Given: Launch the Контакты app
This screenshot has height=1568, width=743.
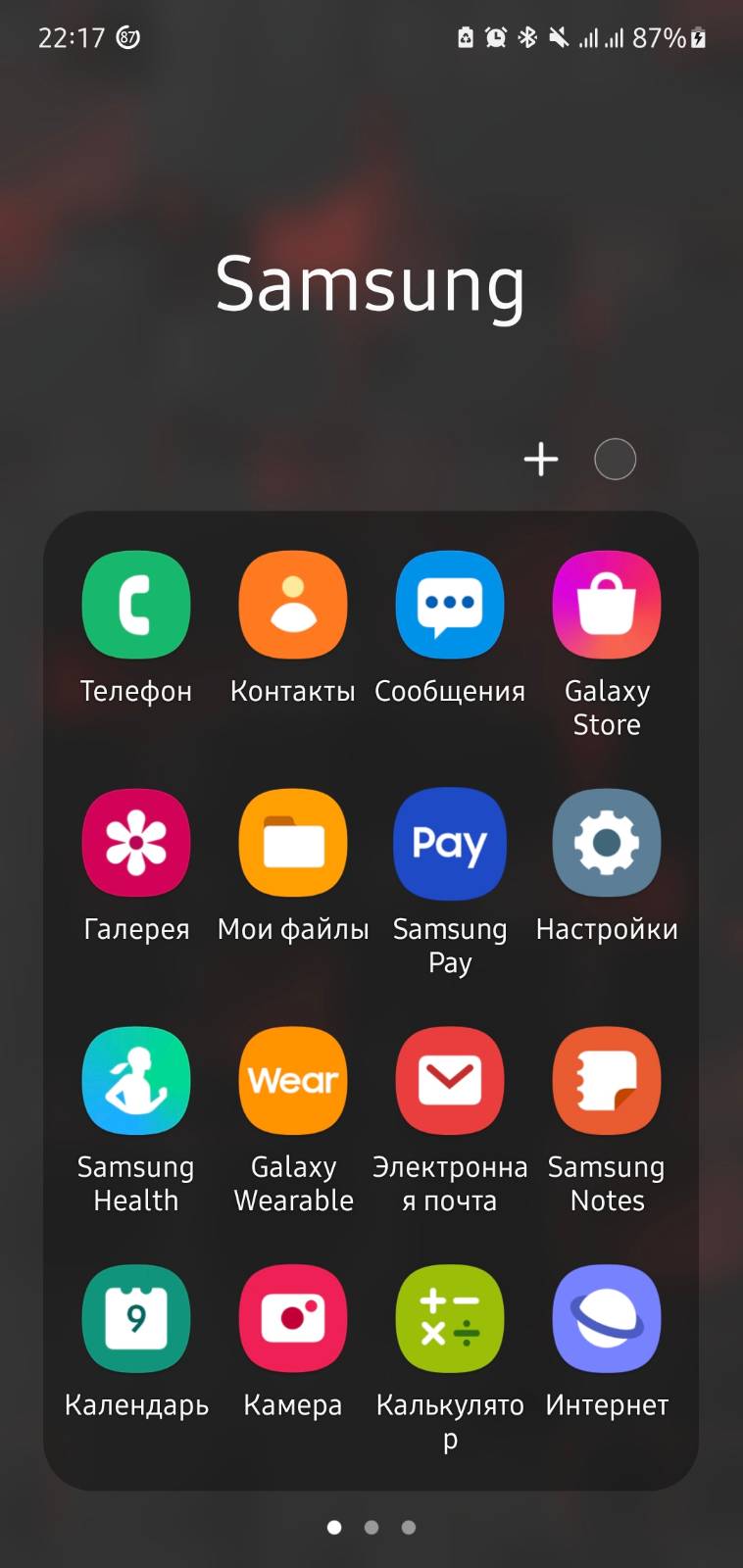Looking at the screenshot, I should [x=293, y=605].
